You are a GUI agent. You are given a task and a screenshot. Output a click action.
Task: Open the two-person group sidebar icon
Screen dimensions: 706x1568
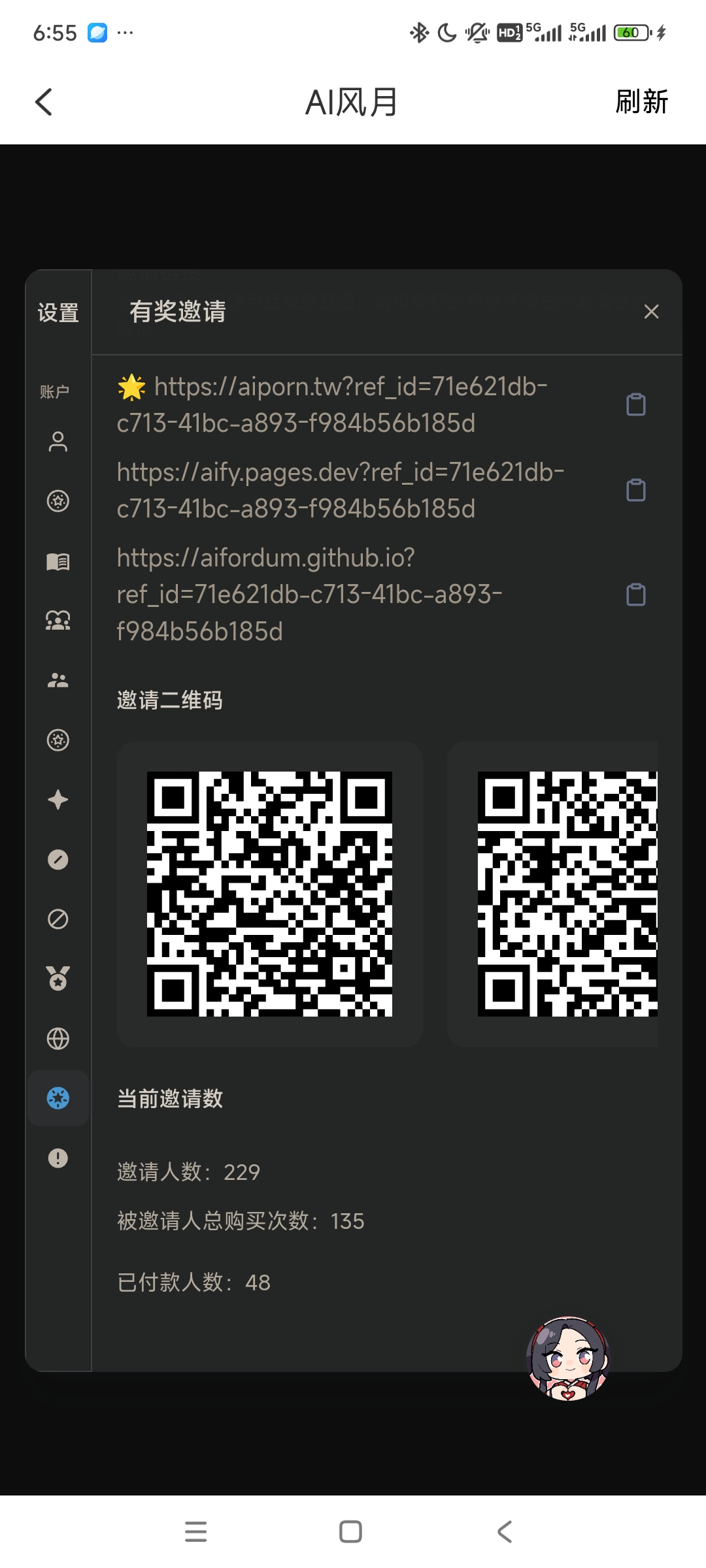[x=58, y=680]
